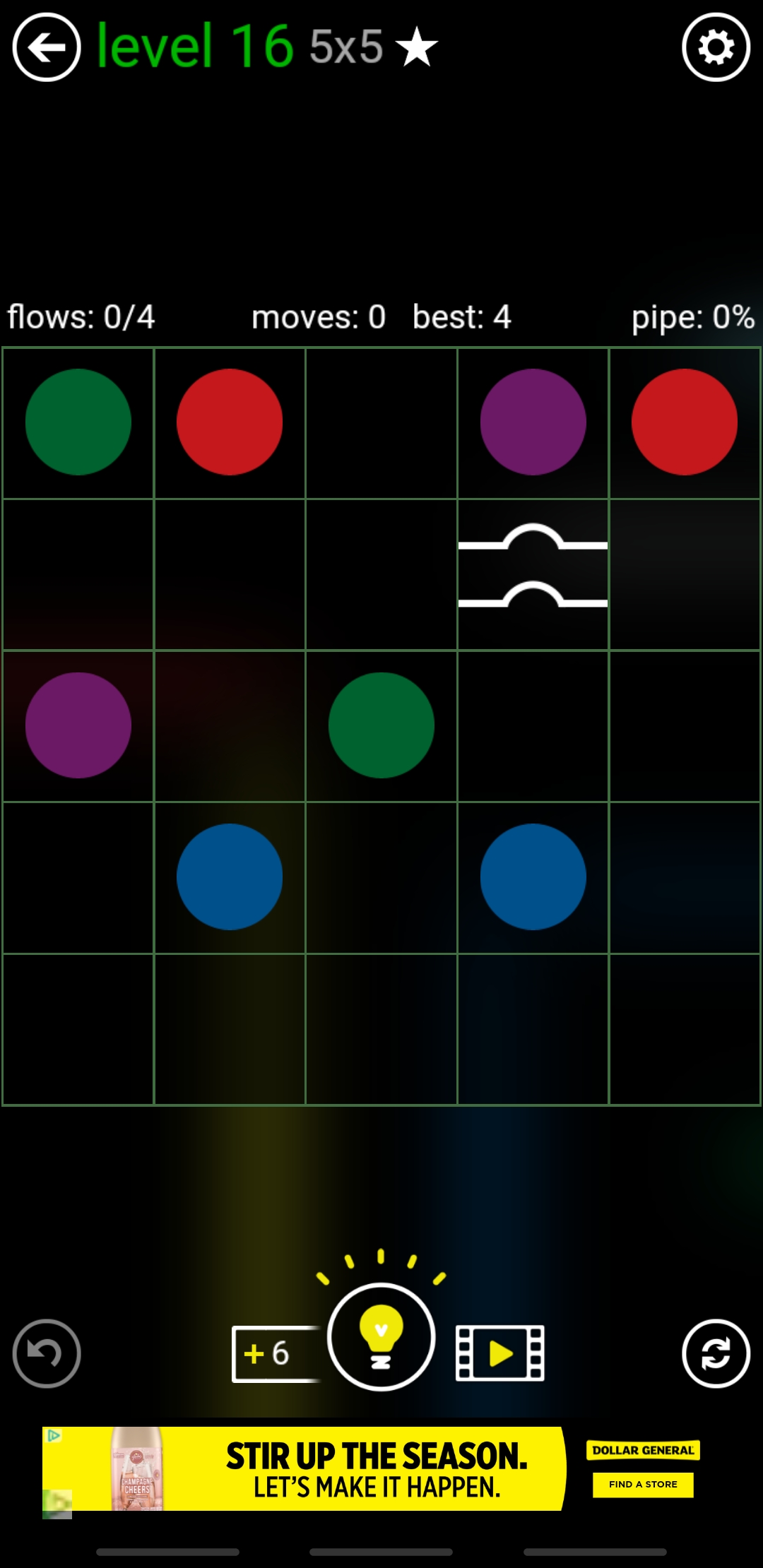Use a hint via the lightbulb

tap(381, 1336)
